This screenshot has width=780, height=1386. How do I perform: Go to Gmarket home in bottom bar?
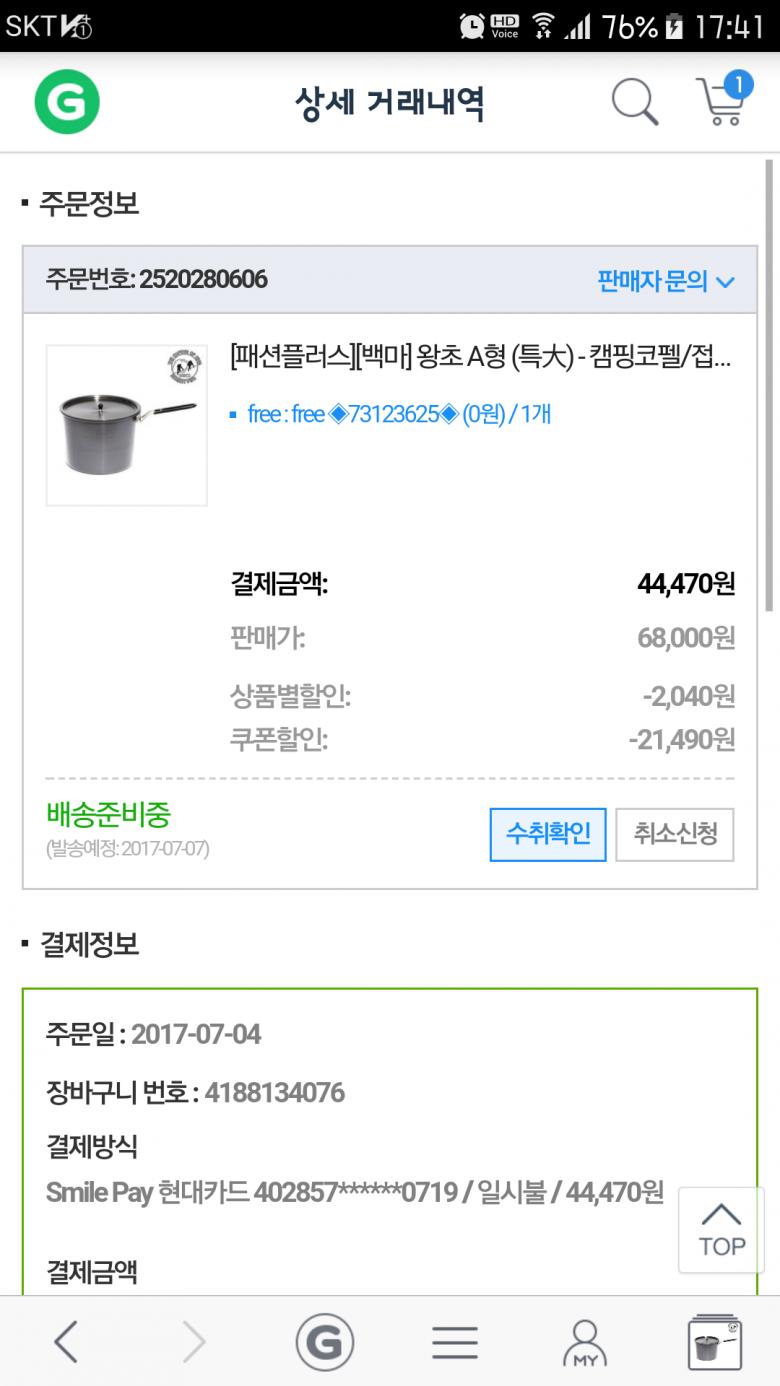click(324, 1342)
